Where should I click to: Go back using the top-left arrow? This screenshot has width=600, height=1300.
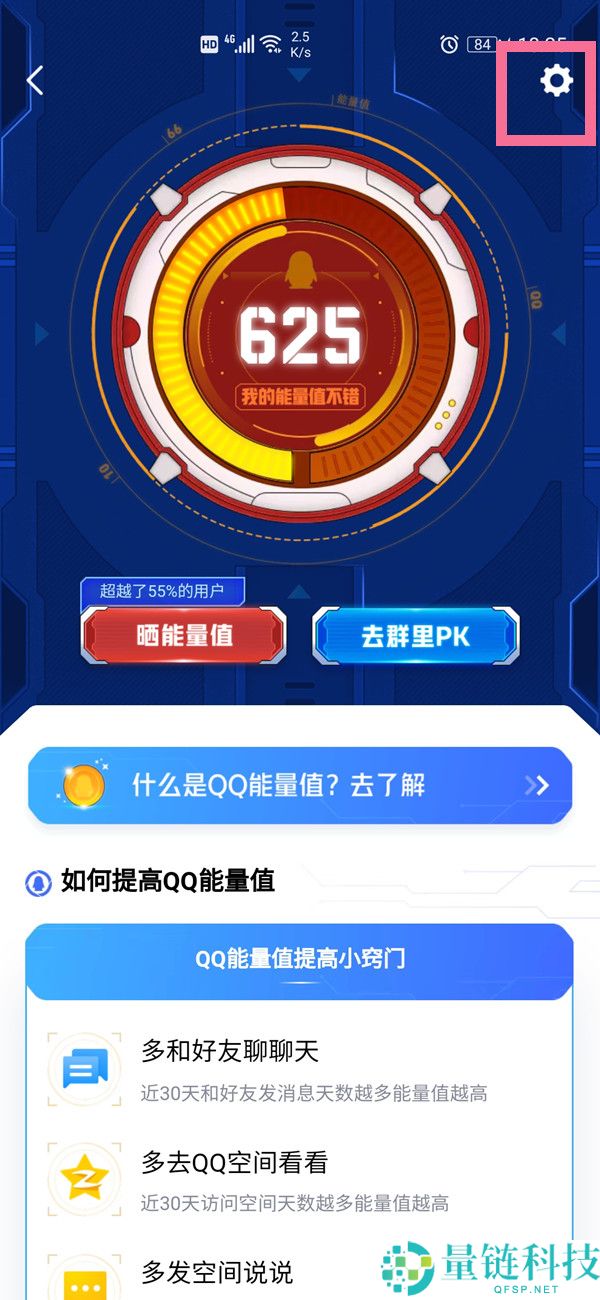[36, 81]
